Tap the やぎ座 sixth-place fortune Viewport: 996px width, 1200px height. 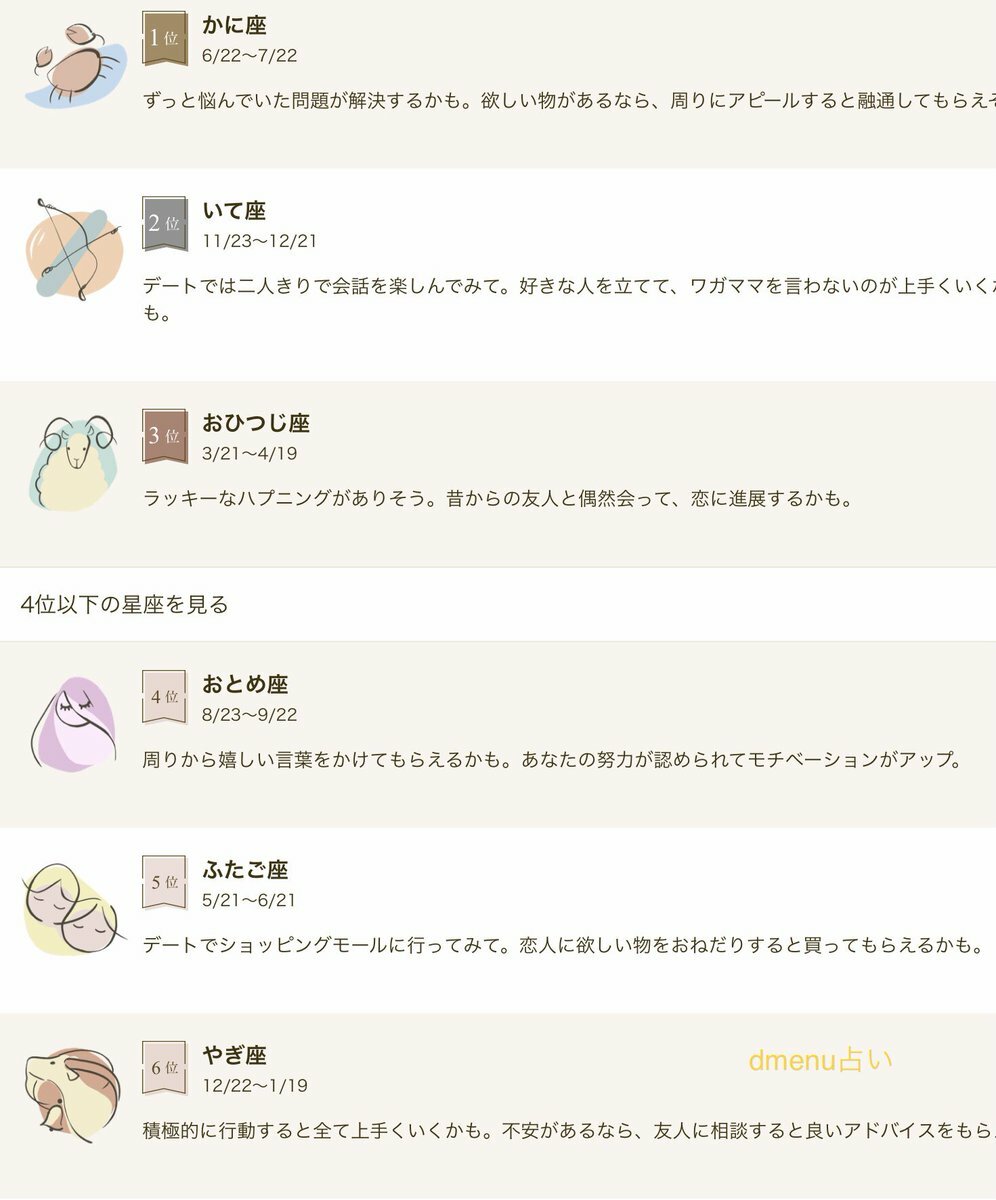234,1056
